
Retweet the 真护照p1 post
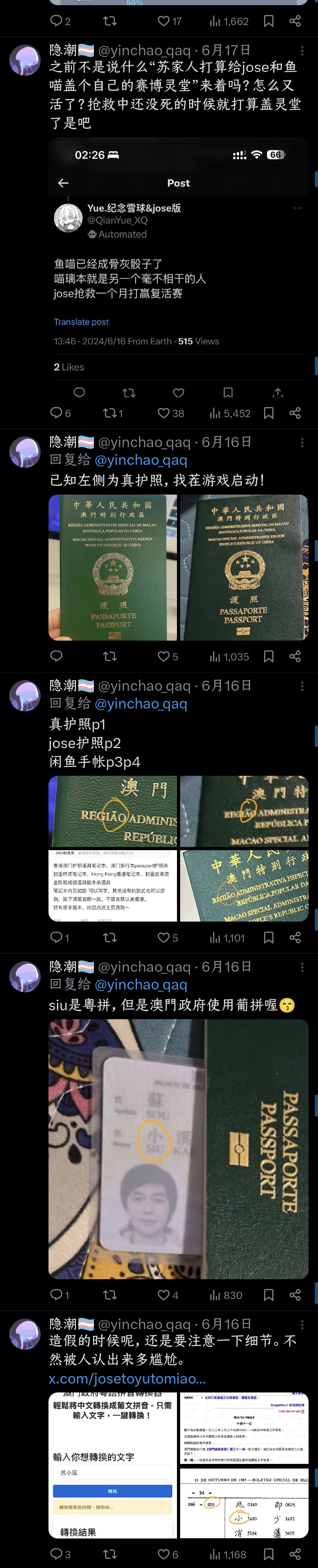coord(110,938)
